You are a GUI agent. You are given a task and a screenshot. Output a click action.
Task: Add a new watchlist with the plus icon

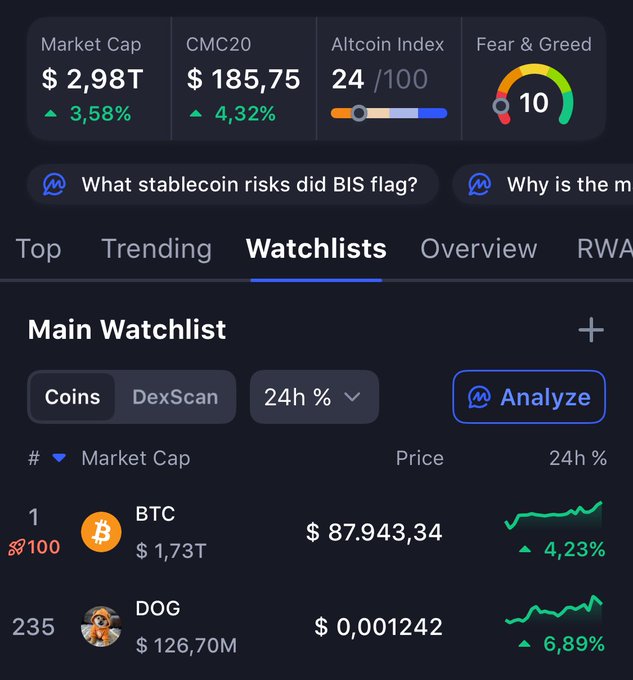tap(591, 330)
